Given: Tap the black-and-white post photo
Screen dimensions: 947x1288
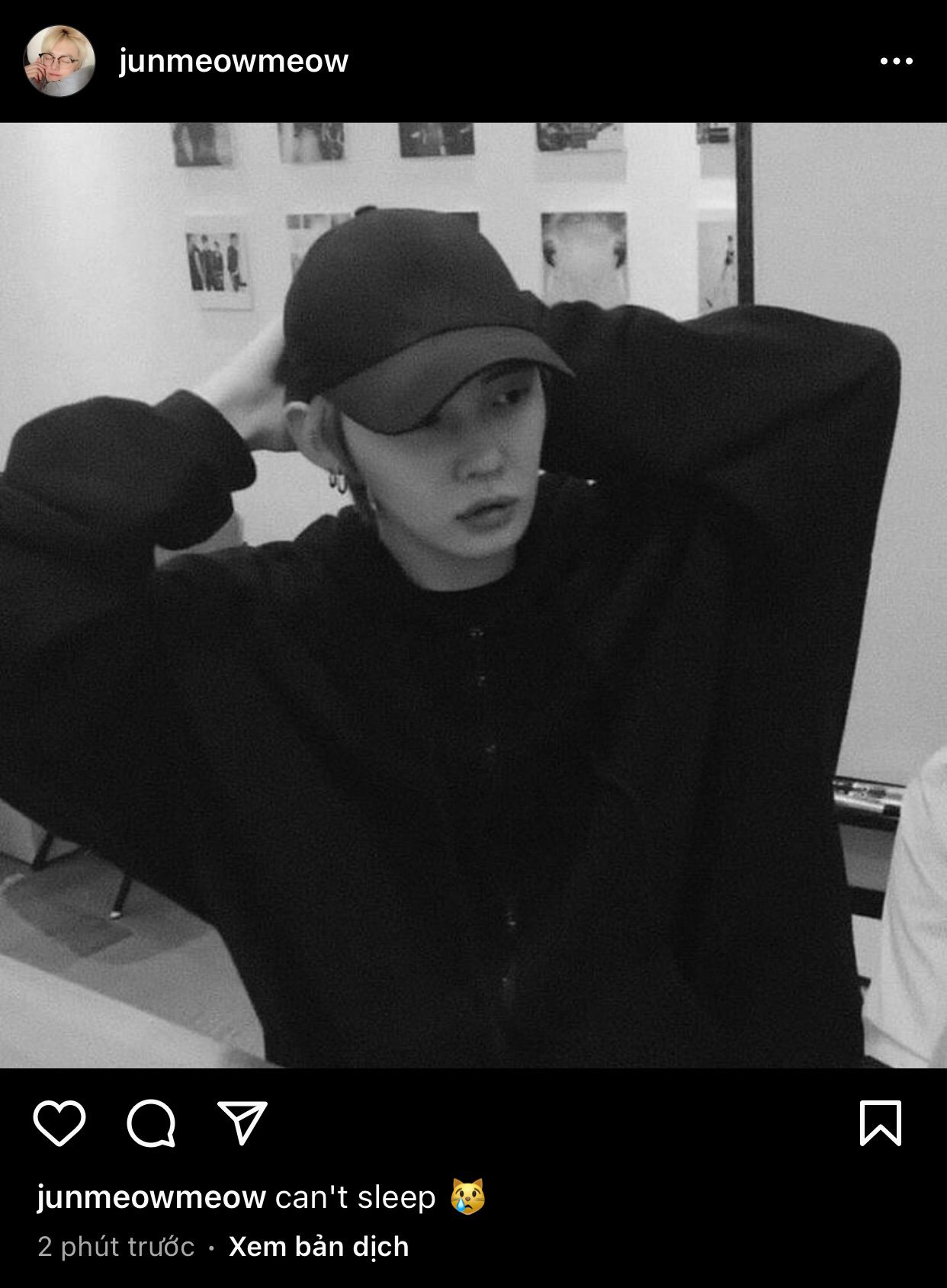Looking at the screenshot, I should pyautogui.click(x=473, y=595).
